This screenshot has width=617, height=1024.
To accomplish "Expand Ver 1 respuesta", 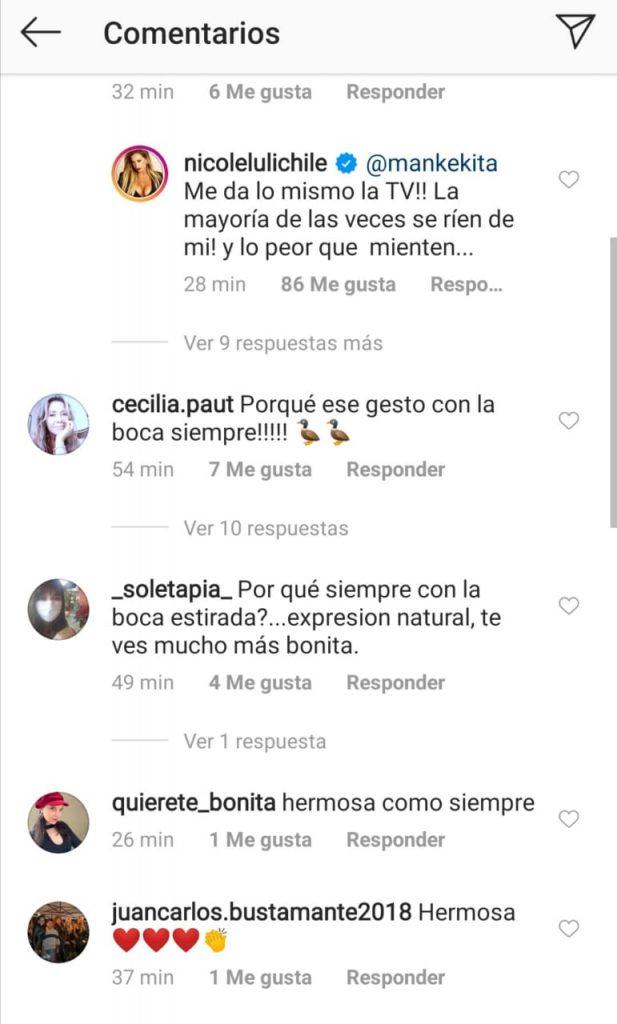I will pyautogui.click(x=255, y=741).
